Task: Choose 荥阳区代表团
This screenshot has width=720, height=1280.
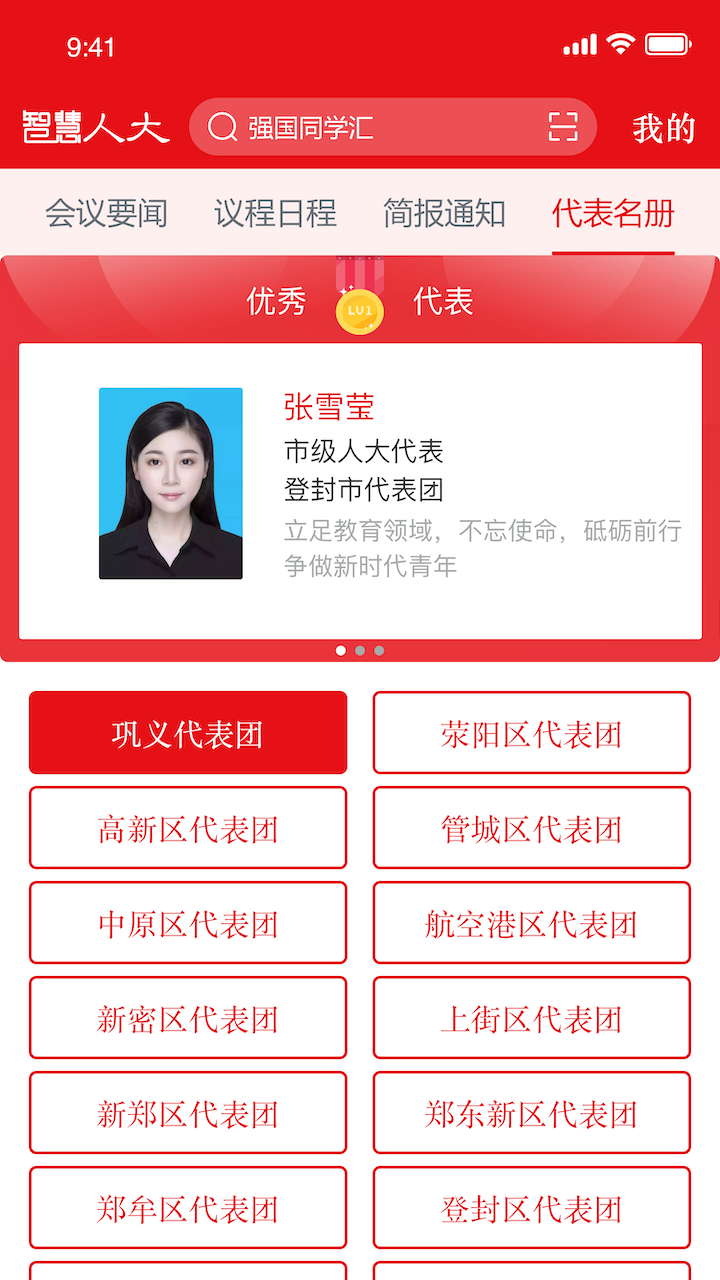Action: pos(532,733)
